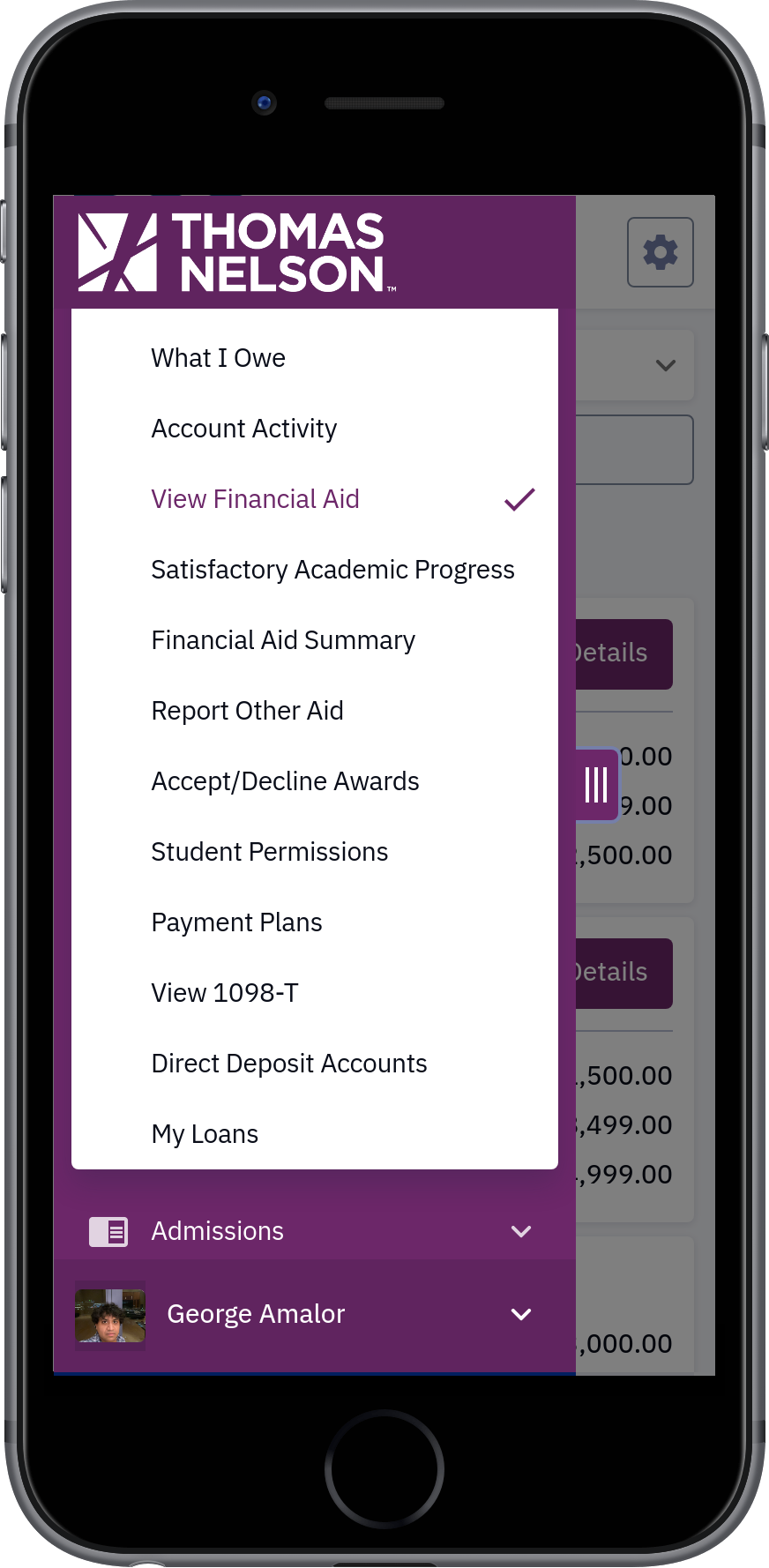769x1568 pixels.
Task: Open View 1098-T
Action: point(314,993)
